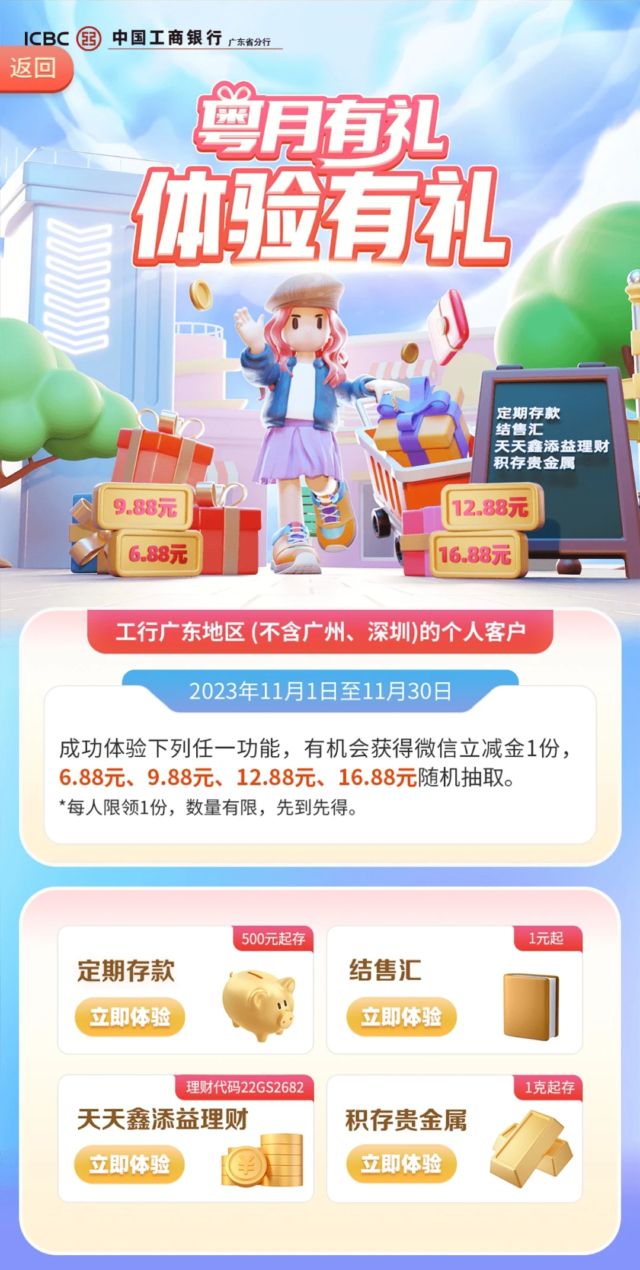The image size is (640, 1270).
Task: Tap 立即体验 for 结售汇
Action: pyautogui.click(x=401, y=1017)
